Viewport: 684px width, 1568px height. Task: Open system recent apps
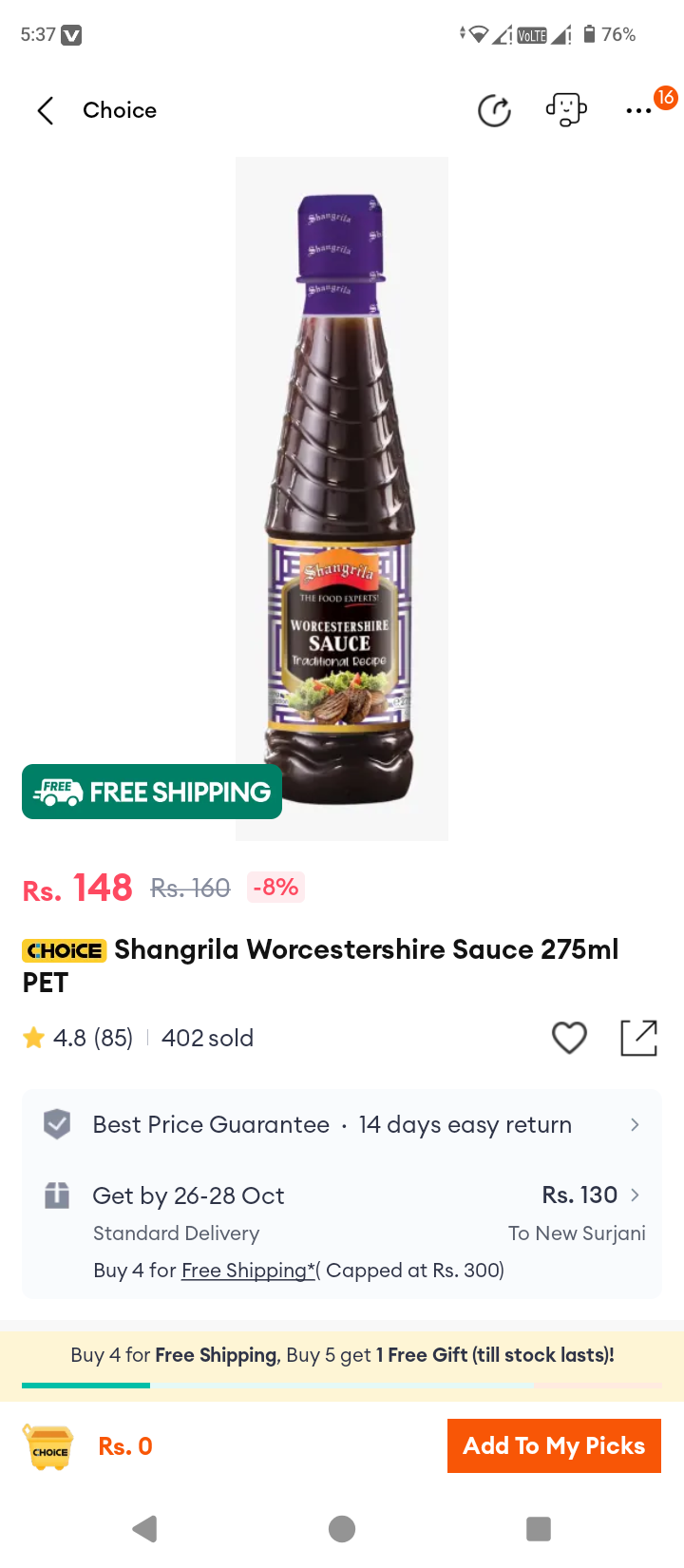[539, 1529]
